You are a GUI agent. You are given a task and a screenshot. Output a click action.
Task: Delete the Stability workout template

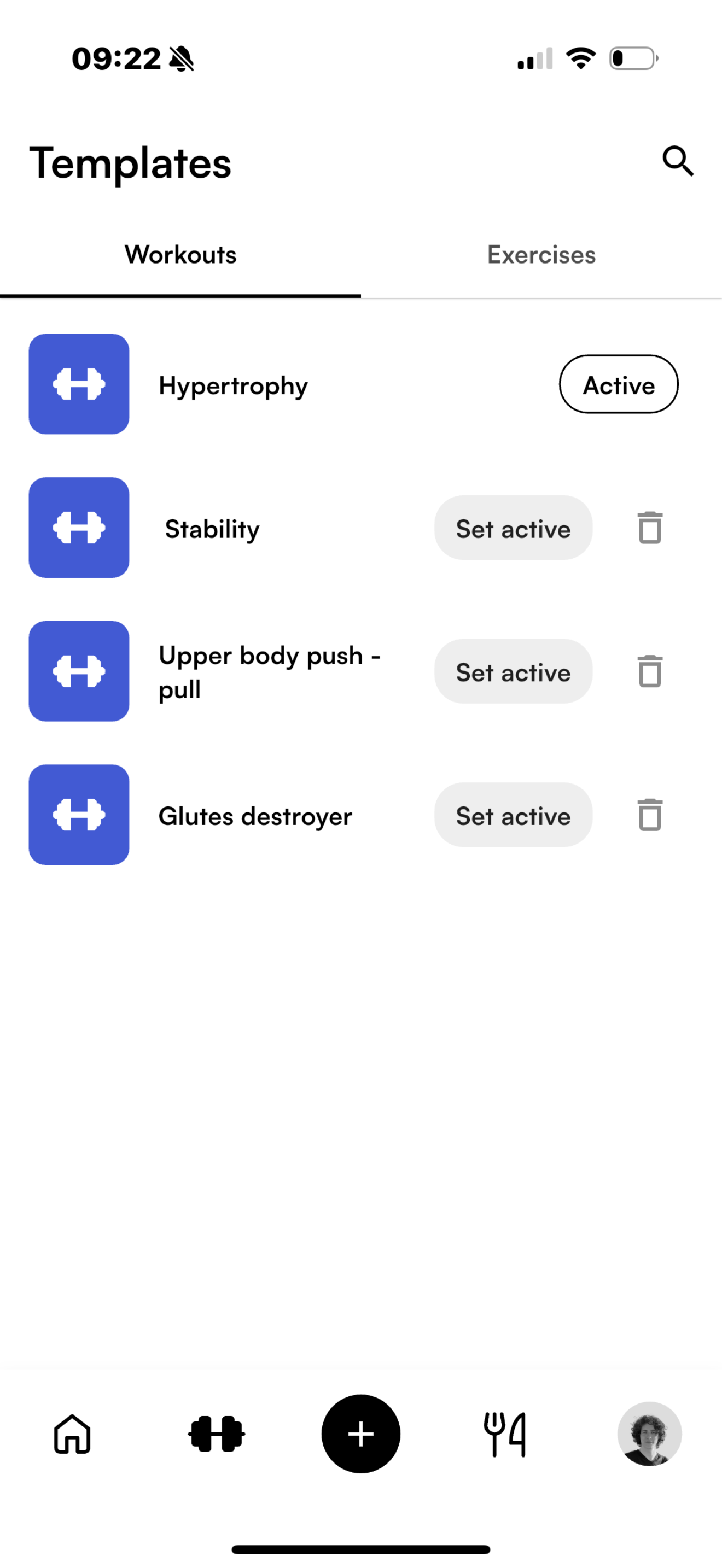tap(650, 528)
